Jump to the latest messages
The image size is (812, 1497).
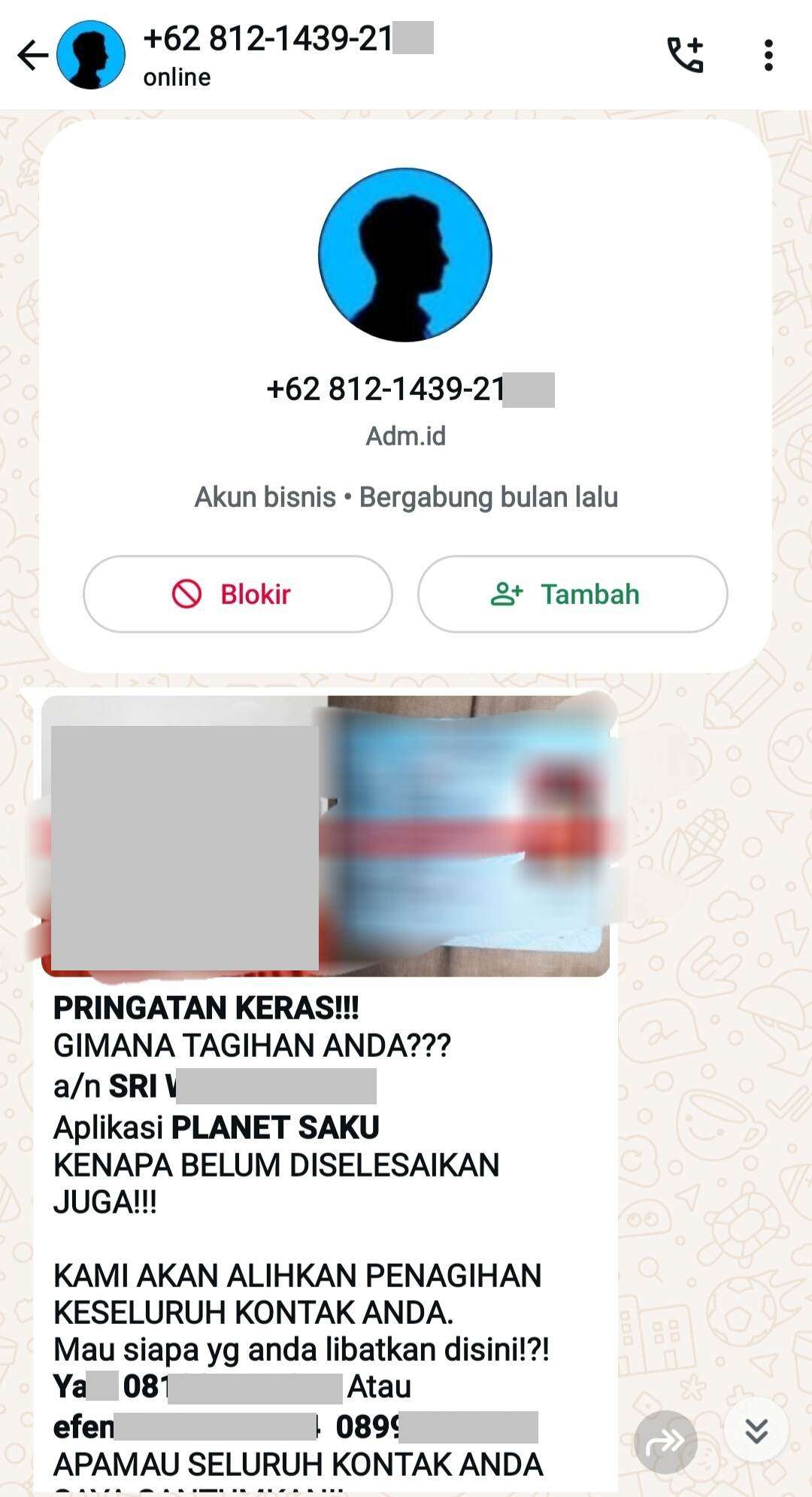pos(756,1430)
